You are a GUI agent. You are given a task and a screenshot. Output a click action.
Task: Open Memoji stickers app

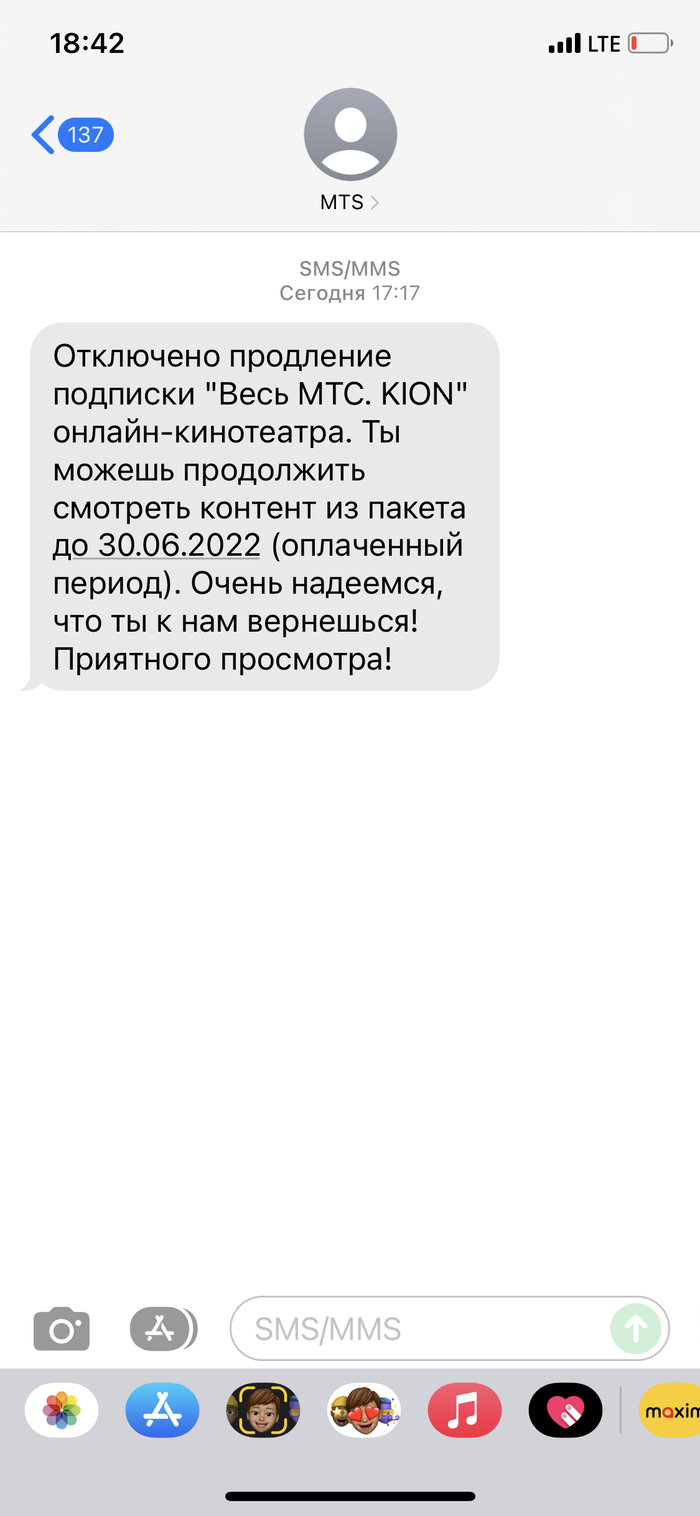pos(363,1410)
